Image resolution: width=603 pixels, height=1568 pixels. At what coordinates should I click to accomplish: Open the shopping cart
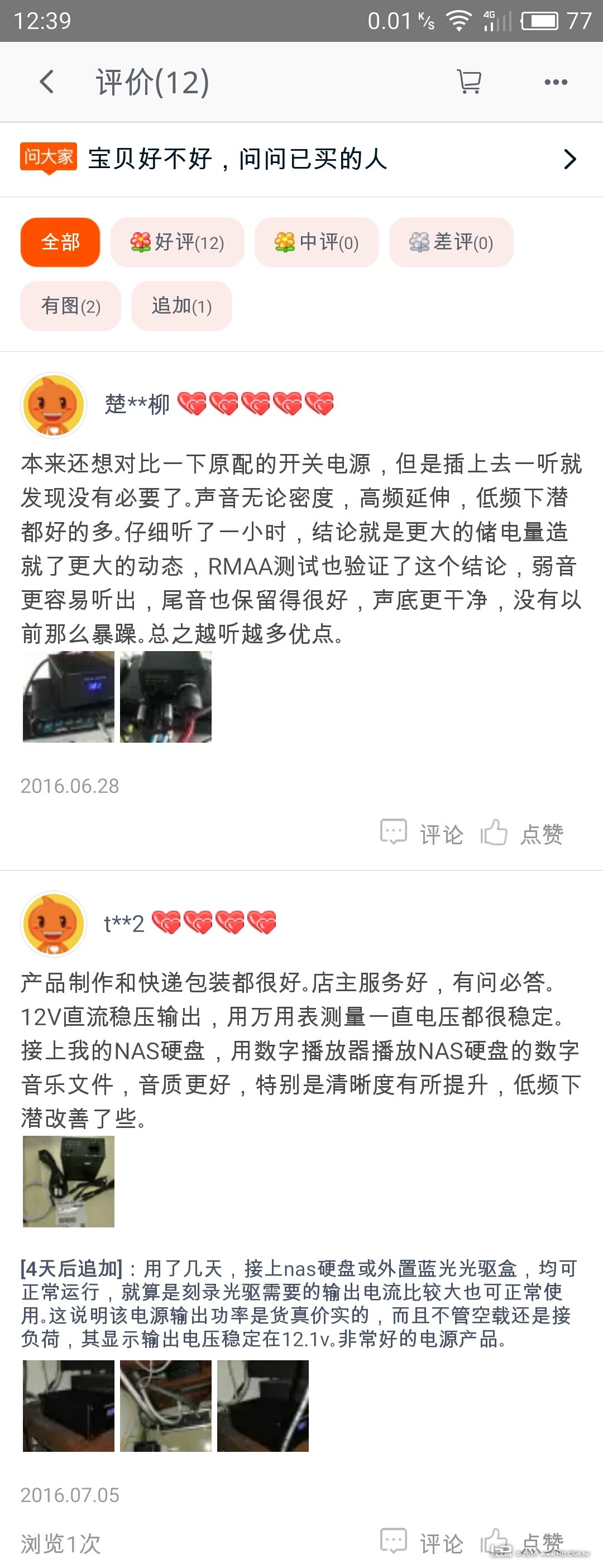point(468,82)
